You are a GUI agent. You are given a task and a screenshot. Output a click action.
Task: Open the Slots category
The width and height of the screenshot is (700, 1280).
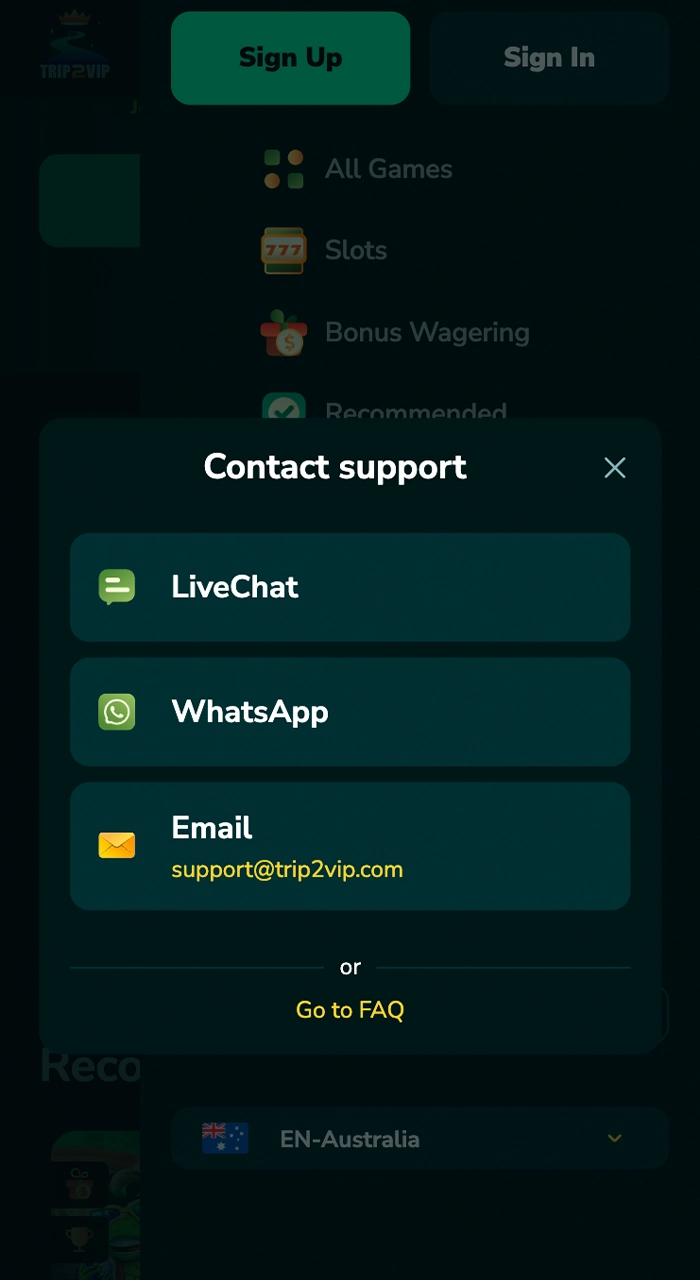click(355, 250)
